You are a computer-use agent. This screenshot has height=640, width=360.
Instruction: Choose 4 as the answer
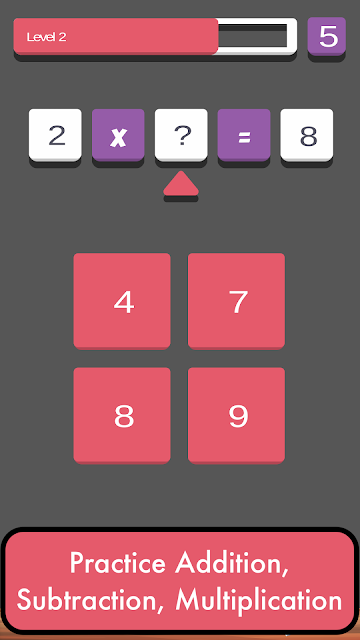coord(122,301)
